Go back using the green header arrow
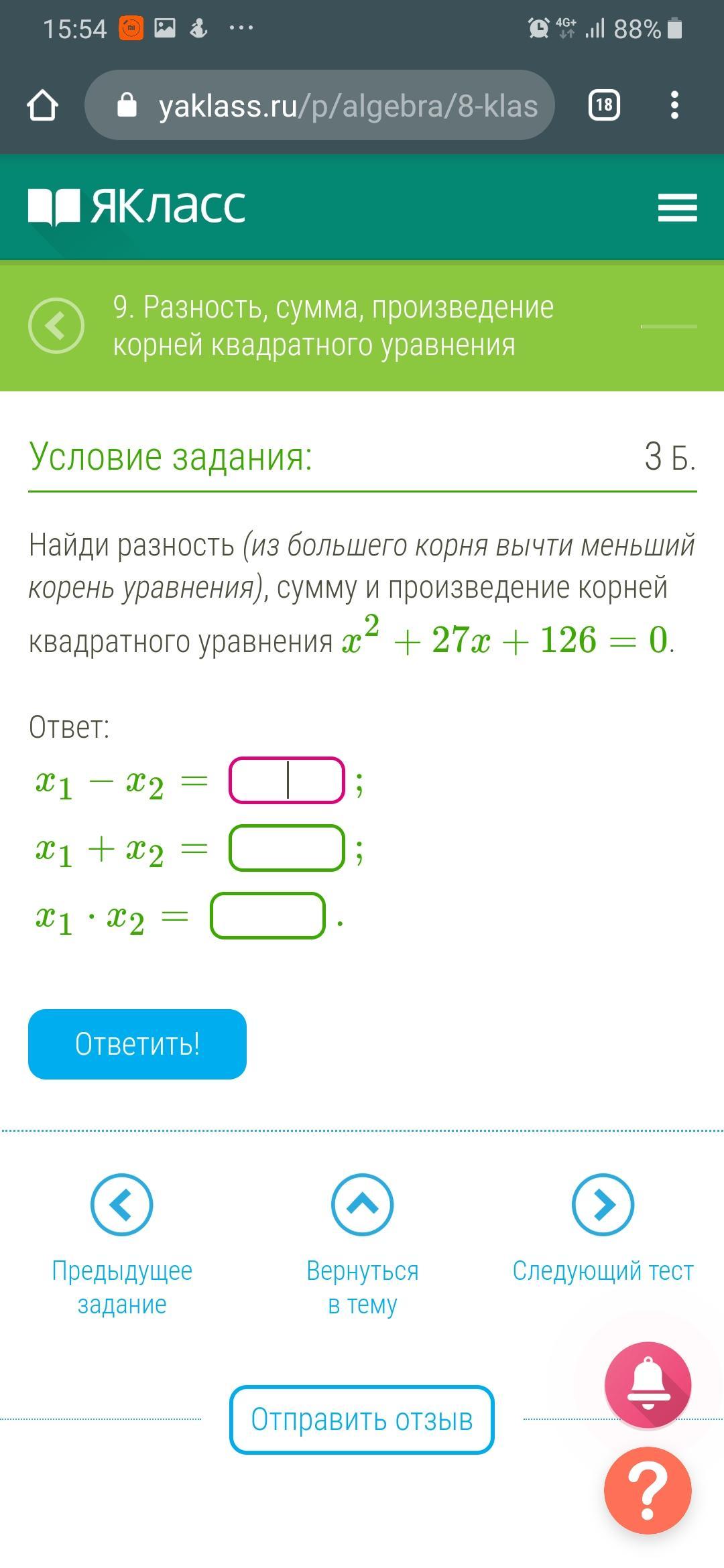 click(x=56, y=326)
